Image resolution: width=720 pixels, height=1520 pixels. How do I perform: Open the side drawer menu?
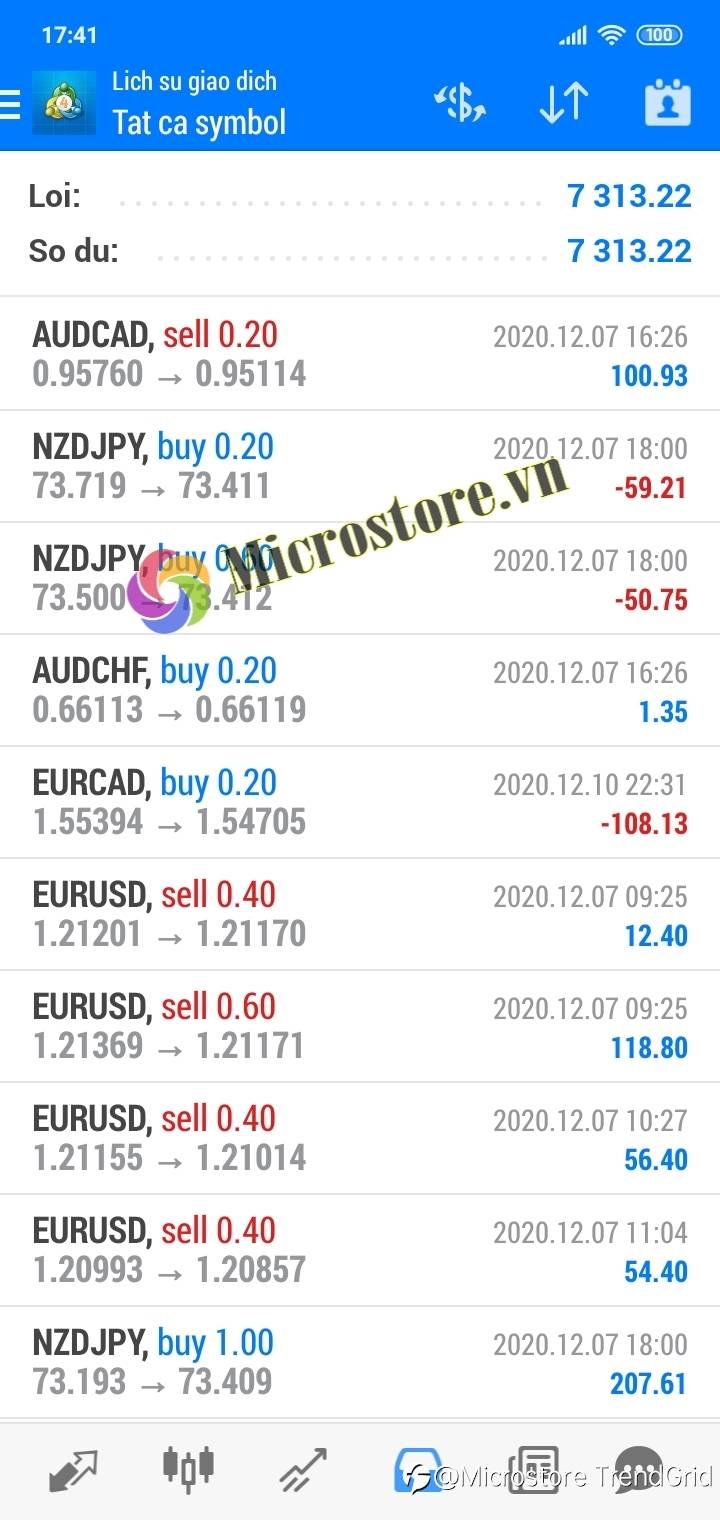point(10,103)
